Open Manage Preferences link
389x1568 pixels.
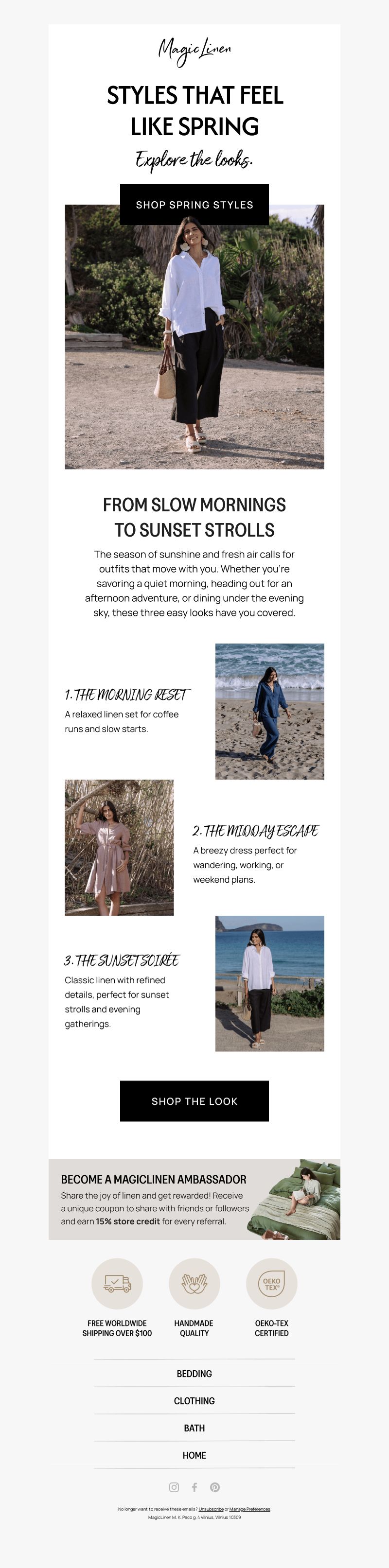click(249, 1509)
